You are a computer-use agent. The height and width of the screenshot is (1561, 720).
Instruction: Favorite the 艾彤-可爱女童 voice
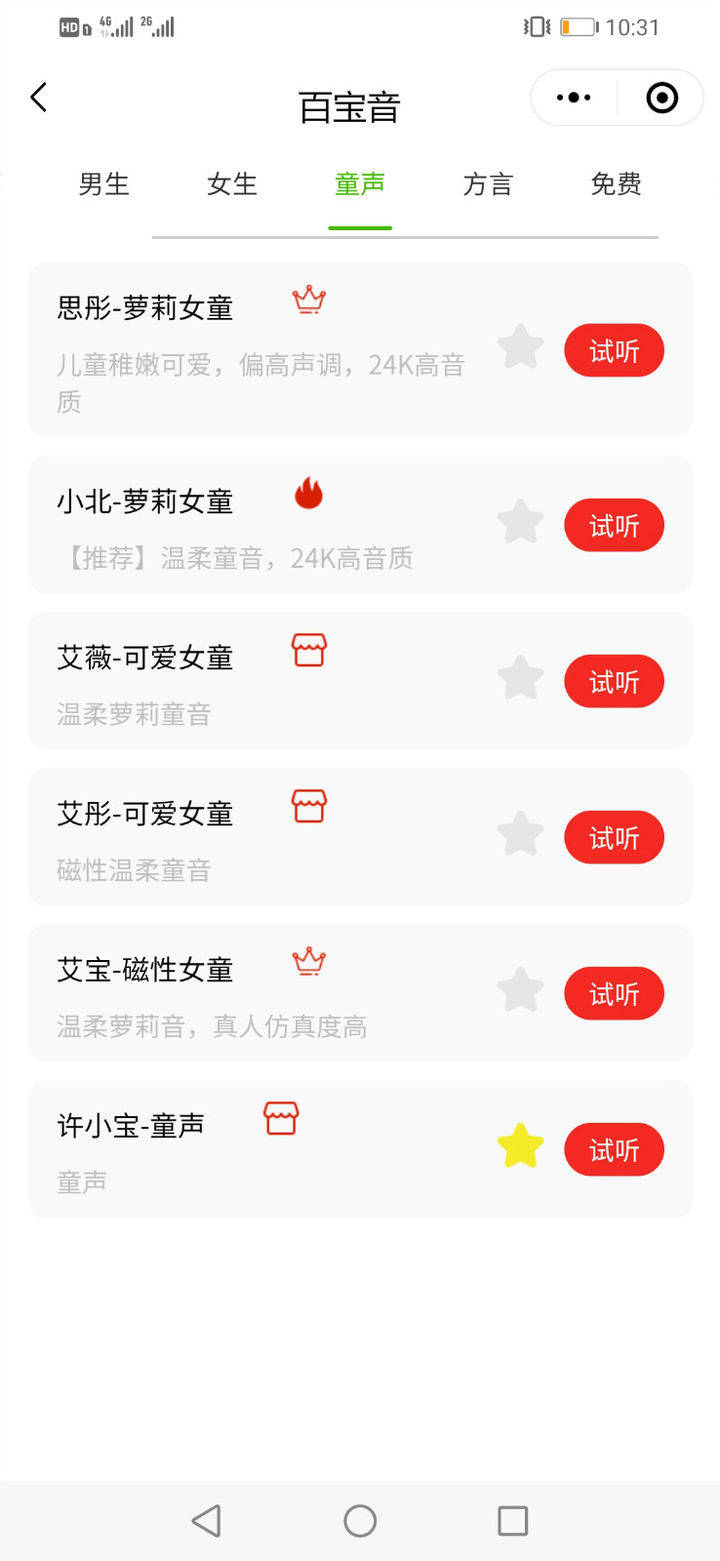(x=520, y=834)
